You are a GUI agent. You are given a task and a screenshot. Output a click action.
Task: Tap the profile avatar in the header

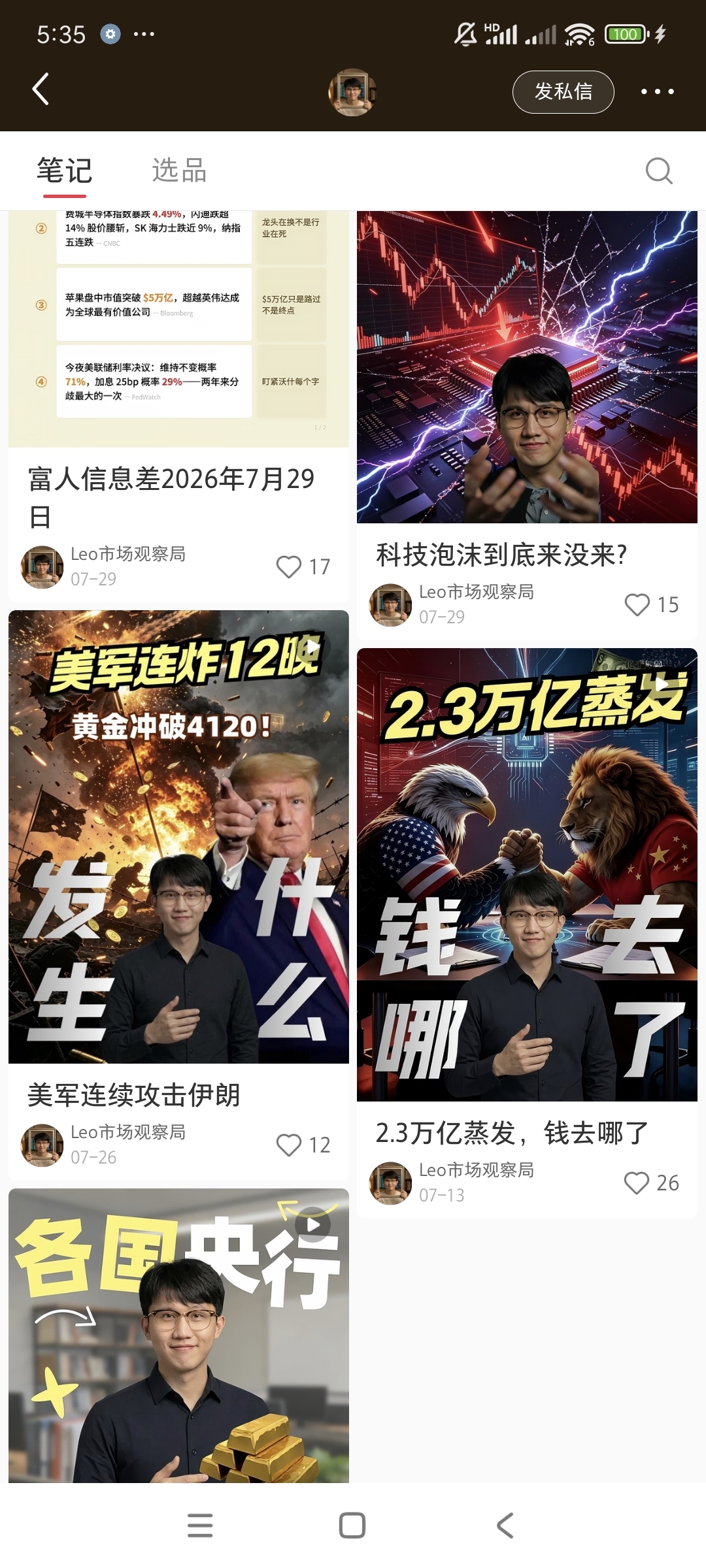pyautogui.click(x=352, y=92)
